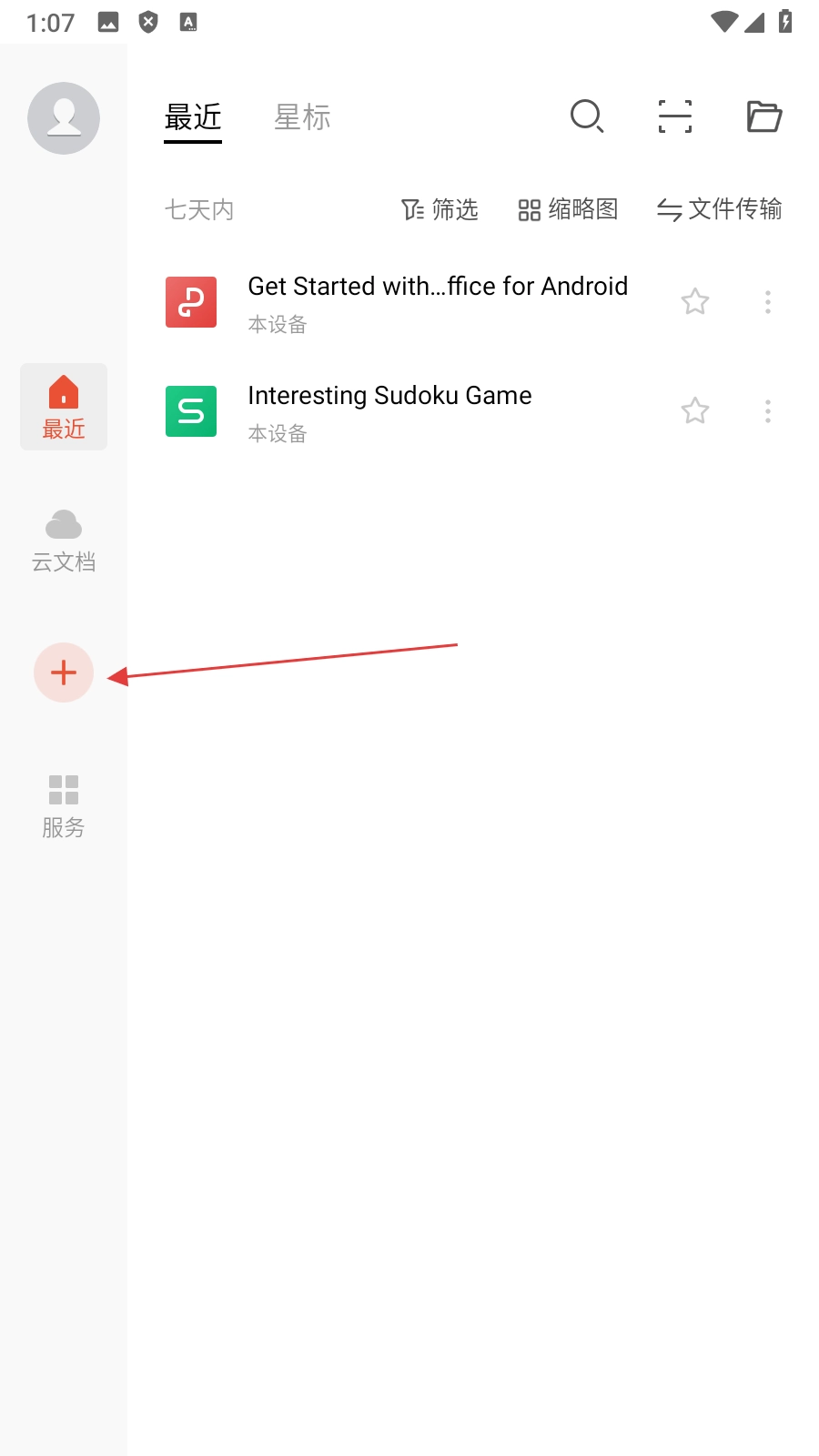Select the 最近 top tab
The height and width of the screenshot is (1456, 819).
(x=193, y=117)
